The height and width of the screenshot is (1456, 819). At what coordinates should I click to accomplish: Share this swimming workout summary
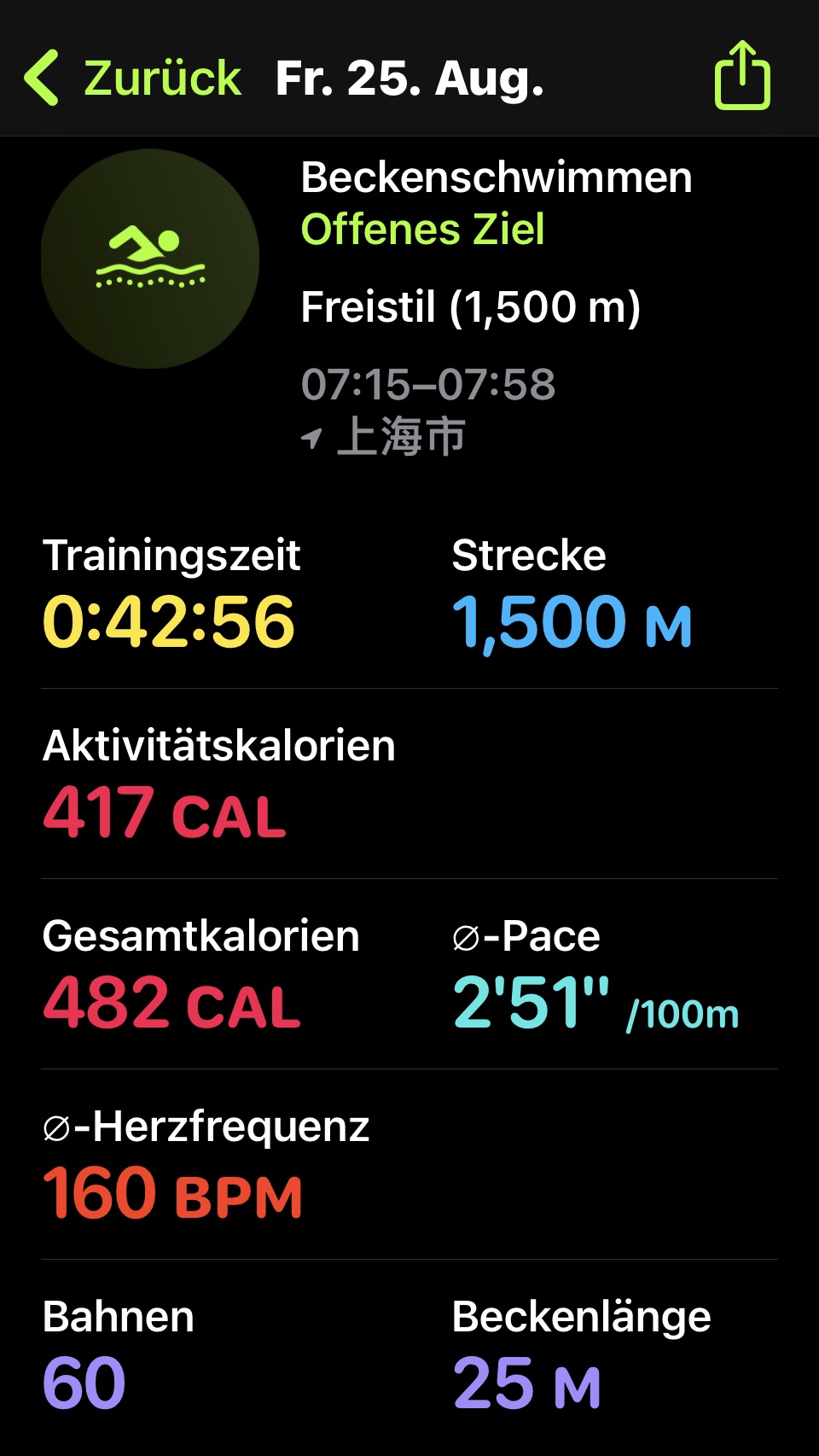(742, 75)
